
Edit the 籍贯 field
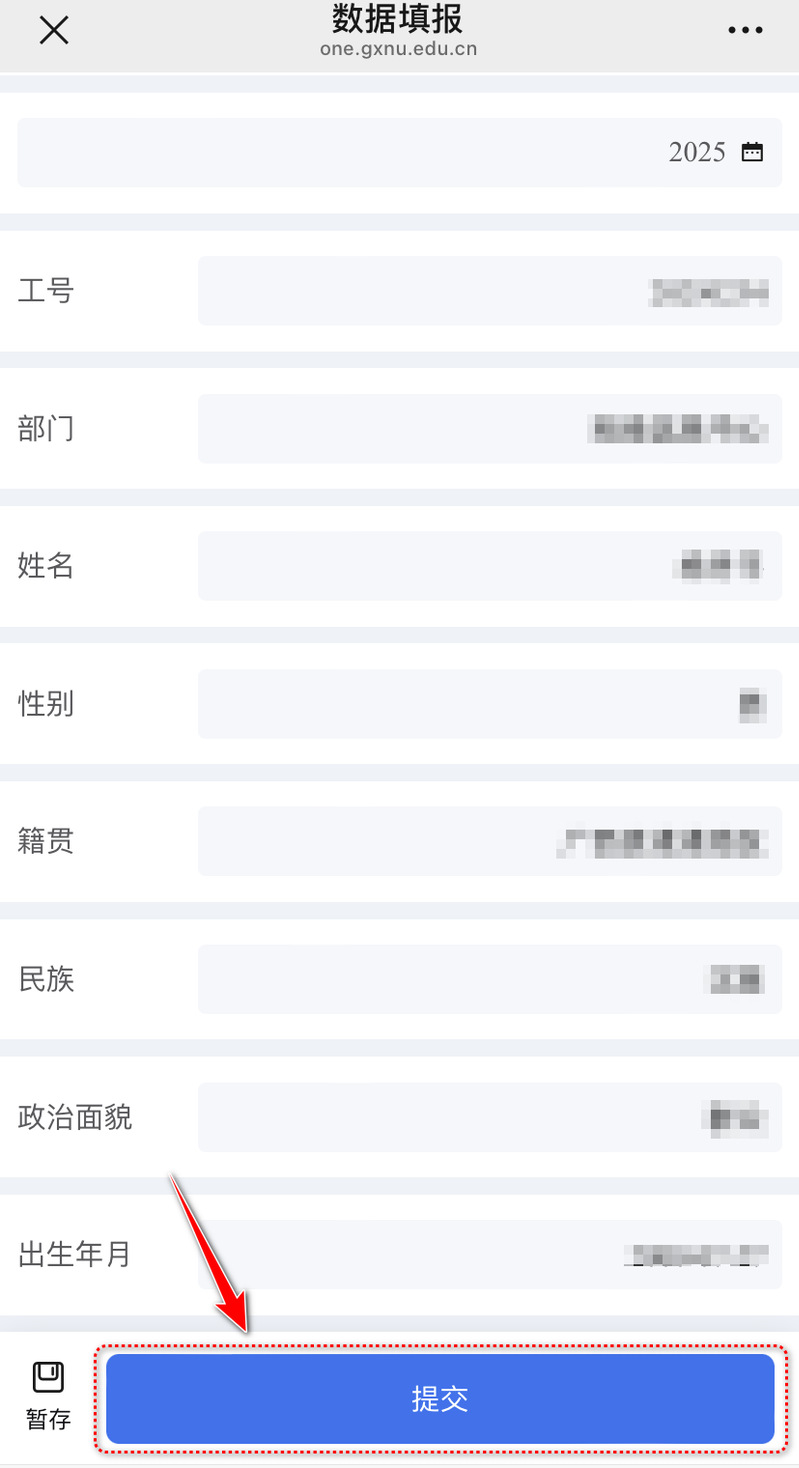coord(489,842)
